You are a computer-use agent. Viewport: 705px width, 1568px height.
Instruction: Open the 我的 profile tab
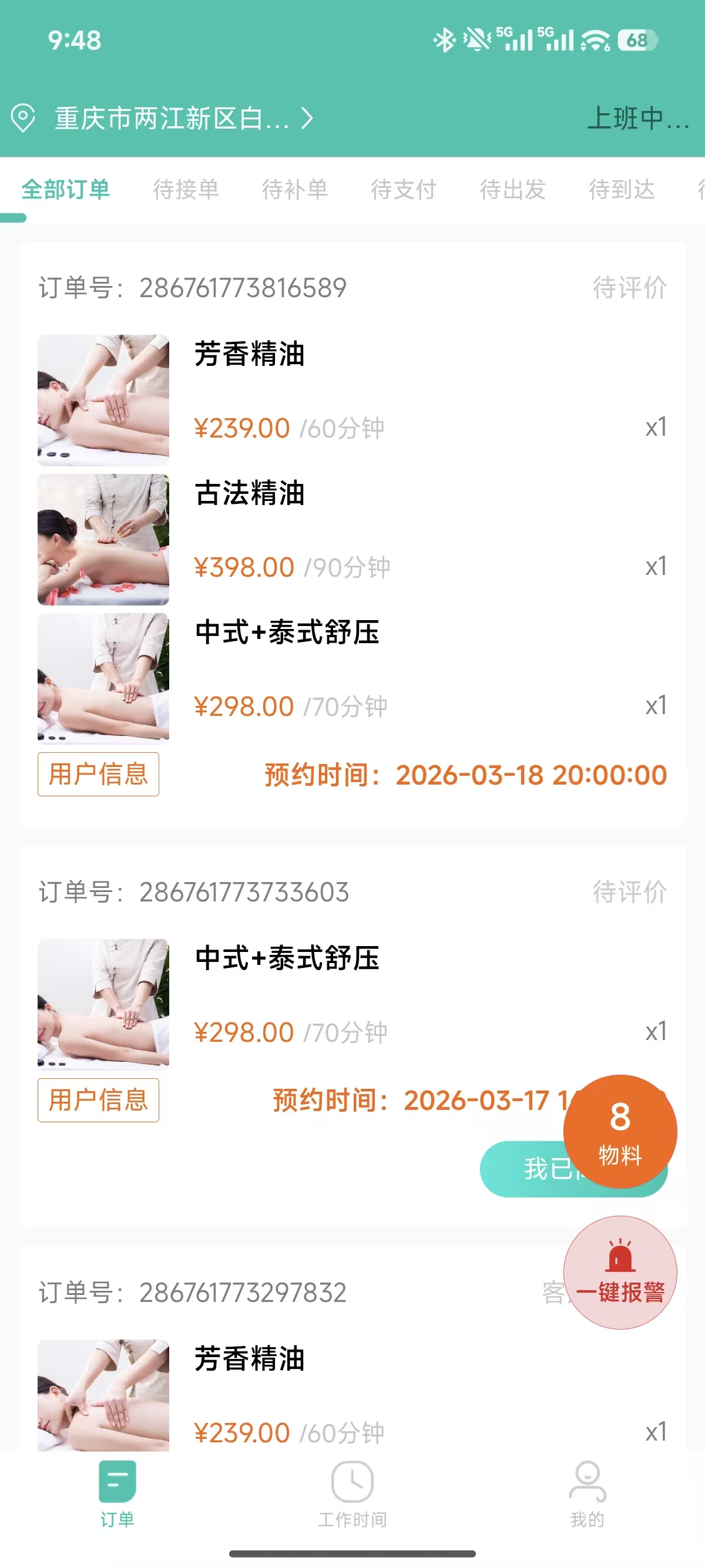pos(587,1494)
